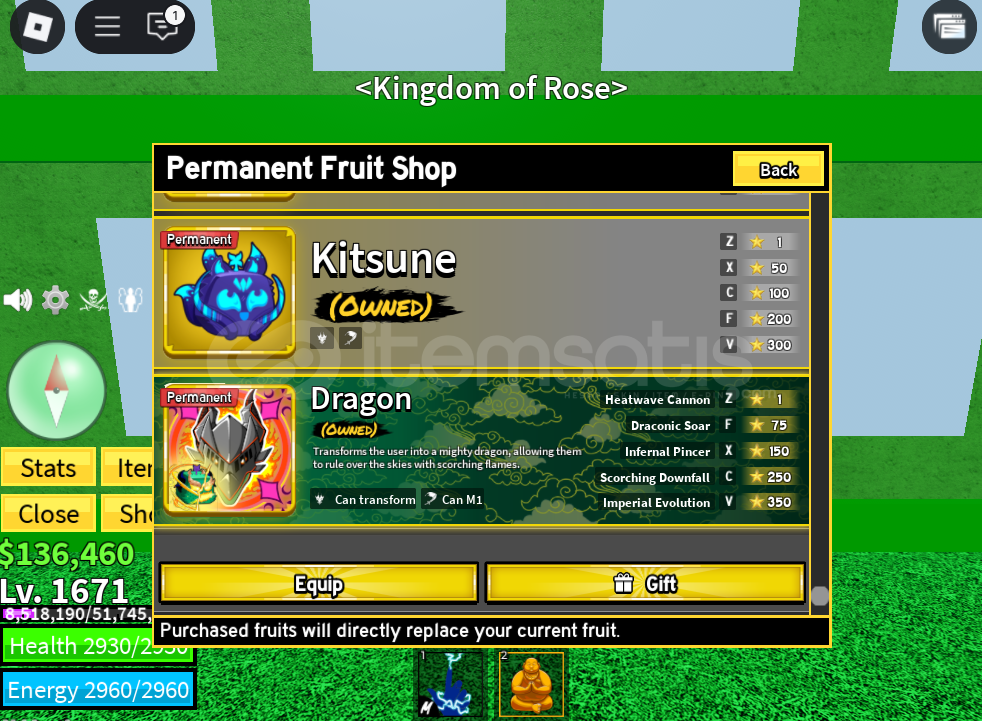Go back from Permanent Fruit Shop

pos(778,169)
